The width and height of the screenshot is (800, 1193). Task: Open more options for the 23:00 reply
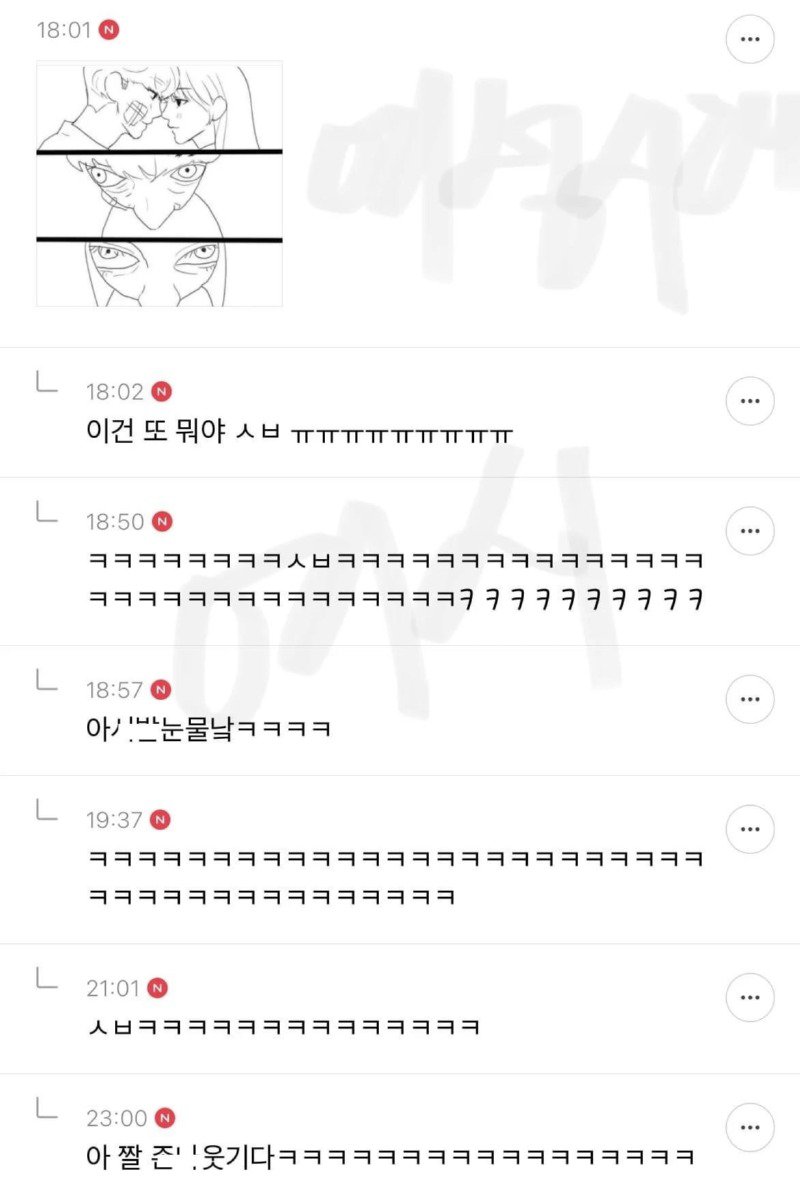749,1128
